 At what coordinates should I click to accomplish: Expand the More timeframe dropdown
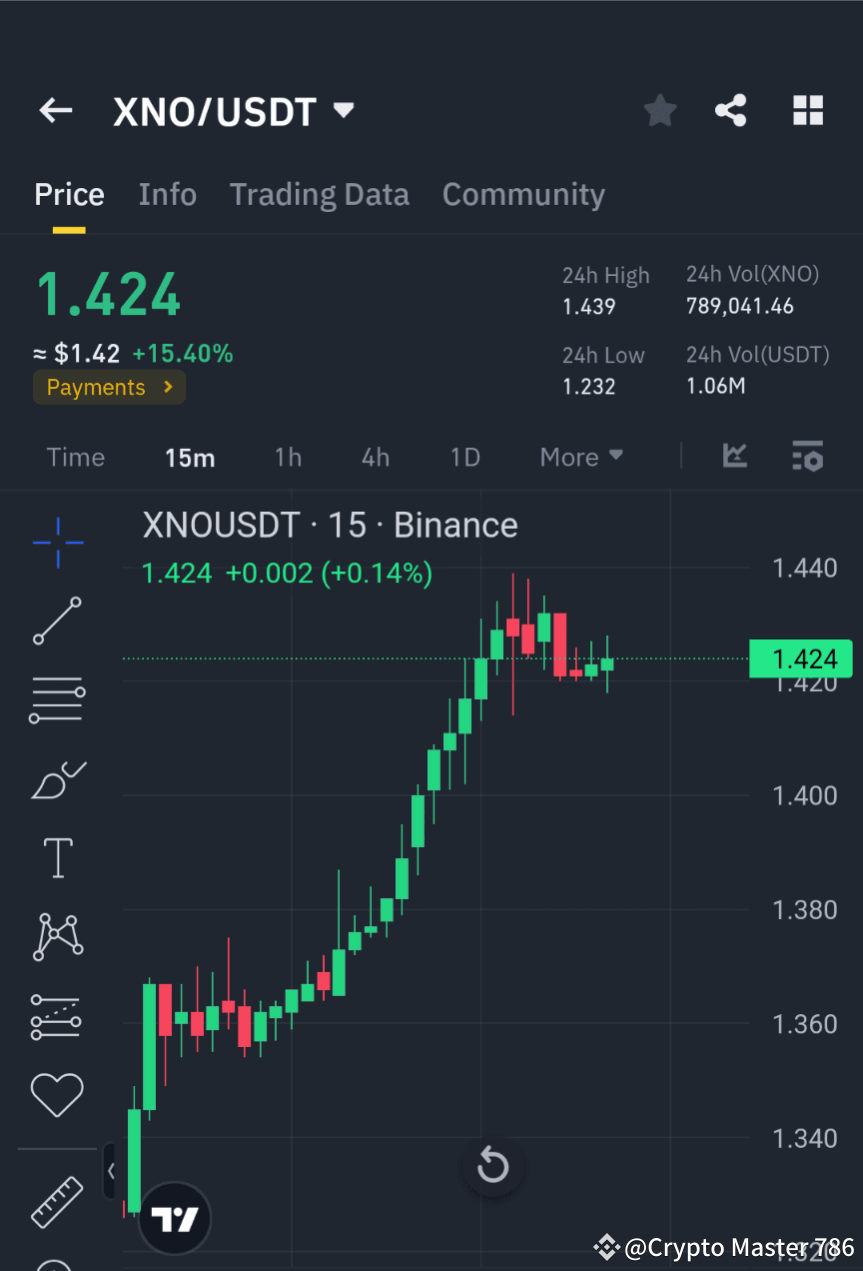[580, 456]
